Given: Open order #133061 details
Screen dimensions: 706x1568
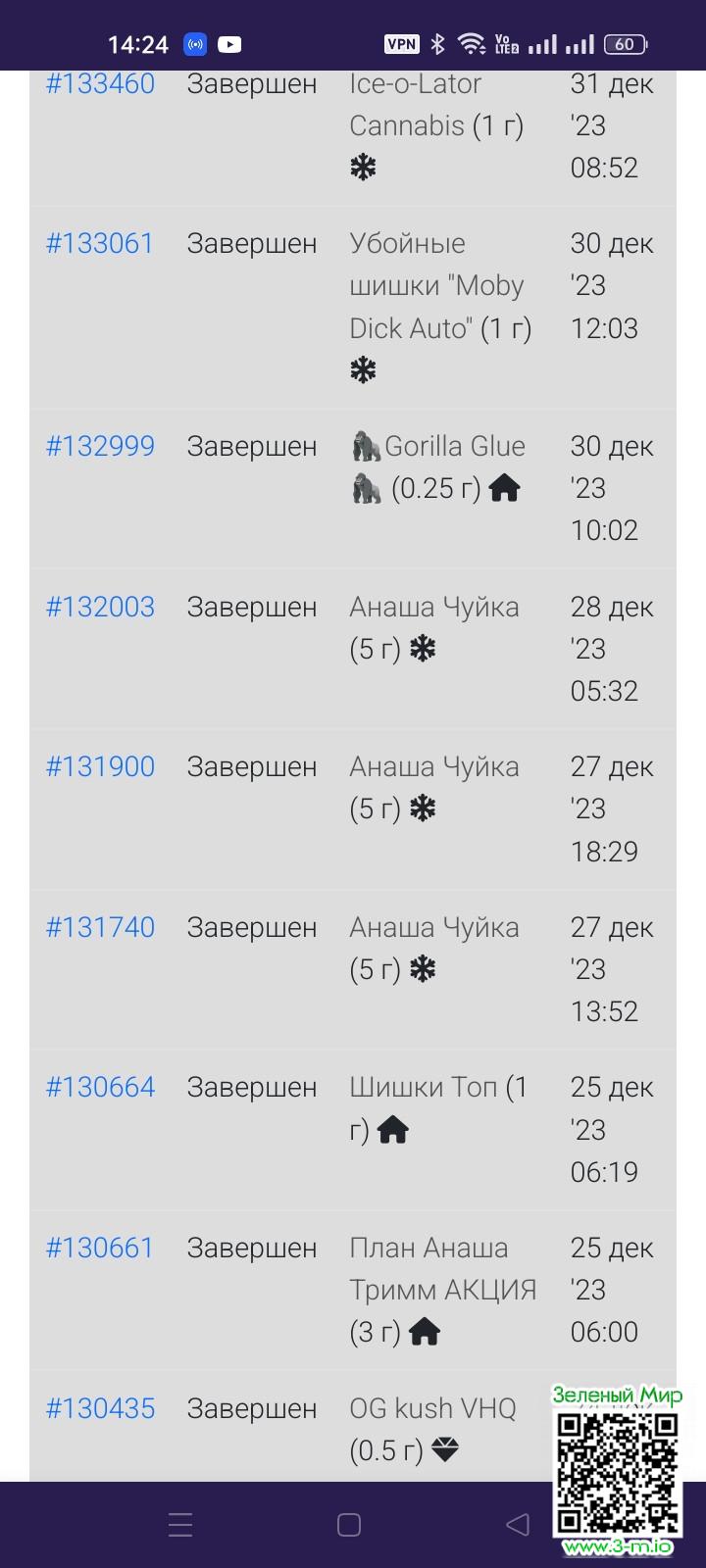Looking at the screenshot, I should click(100, 244).
